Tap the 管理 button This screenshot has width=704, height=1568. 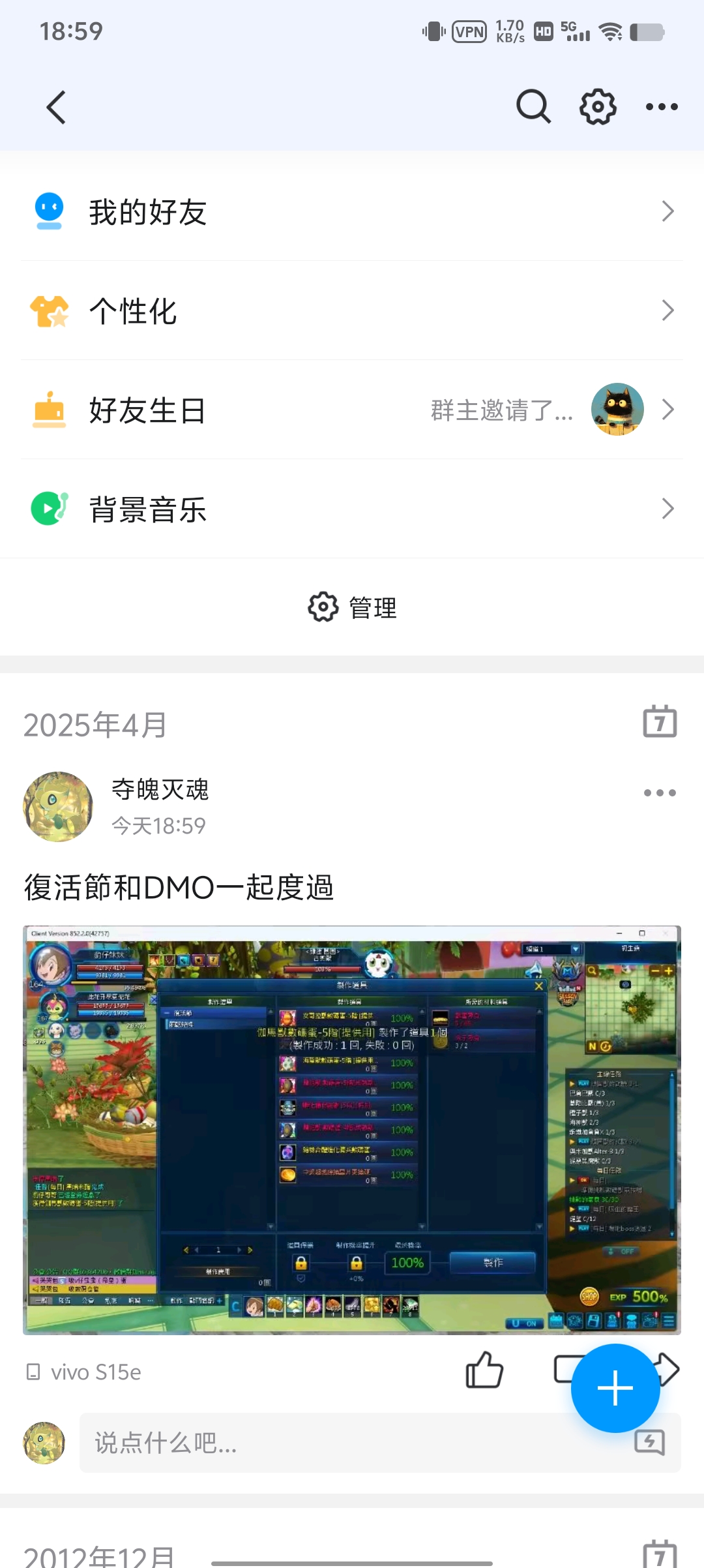[x=352, y=607]
